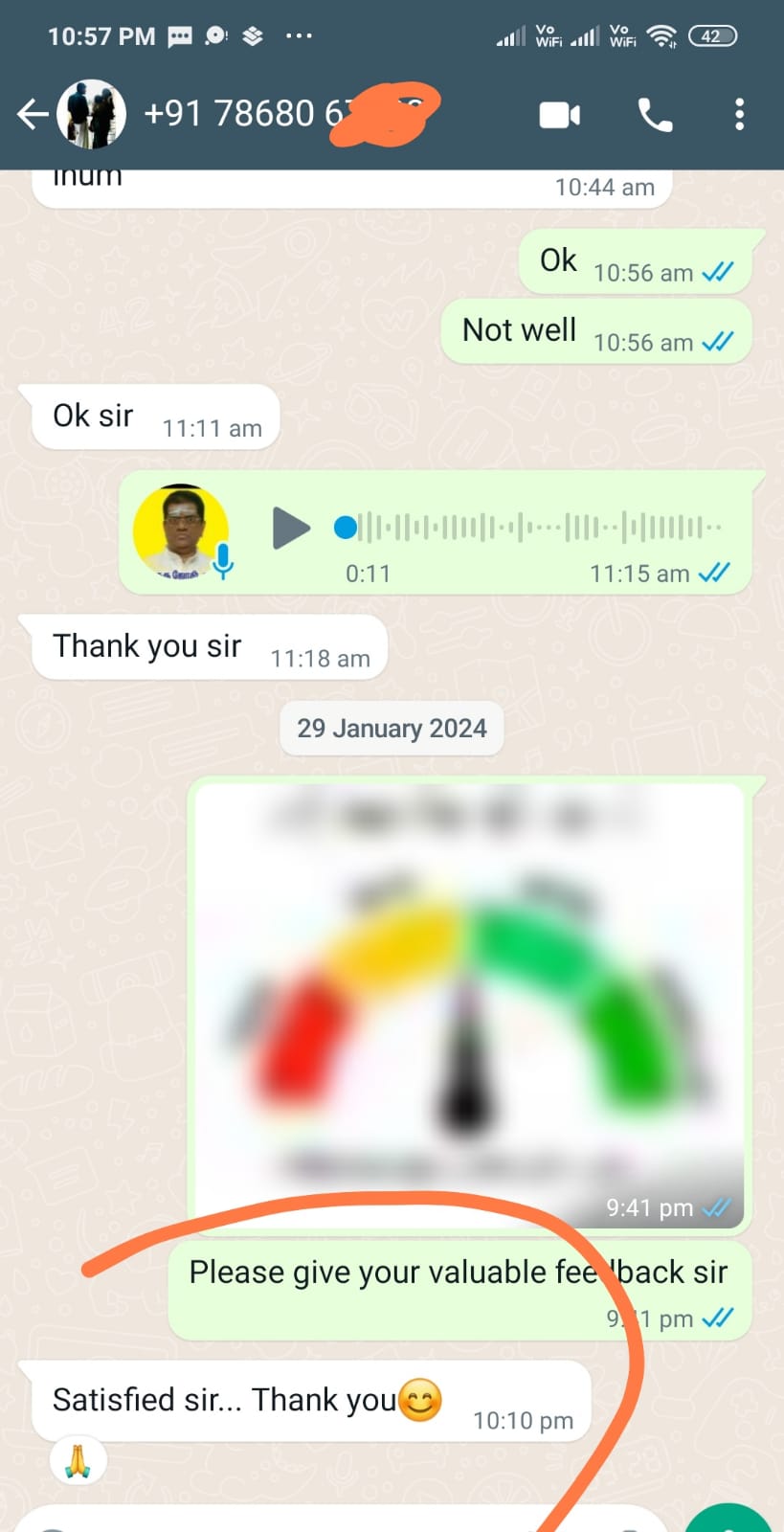Image resolution: width=784 pixels, height=1532 pixels.
Task: Start a video call
Action: [559, 115]
